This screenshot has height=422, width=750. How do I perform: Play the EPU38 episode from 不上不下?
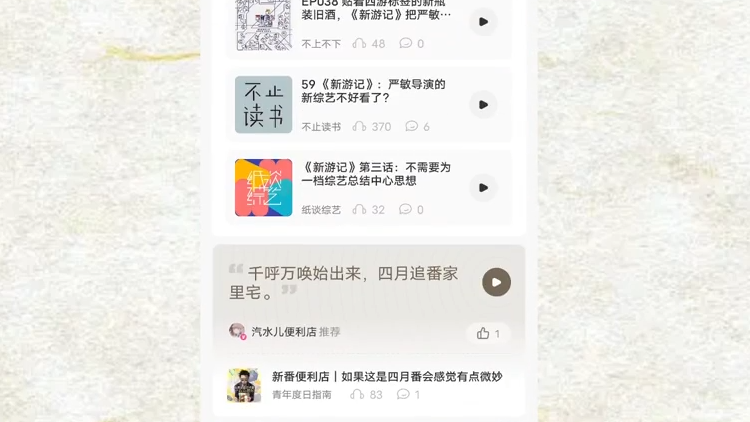[483, 21]
